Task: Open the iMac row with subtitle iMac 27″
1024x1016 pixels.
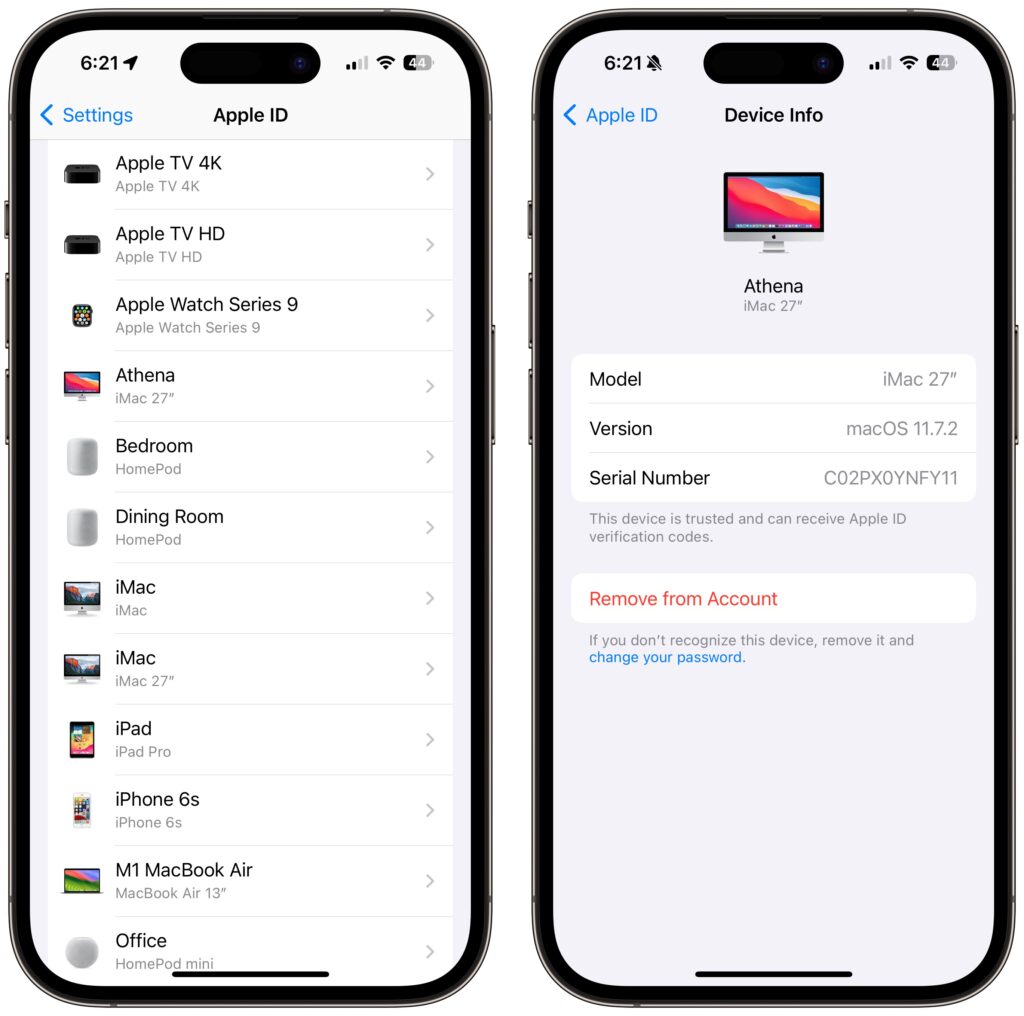Action: 250,669
